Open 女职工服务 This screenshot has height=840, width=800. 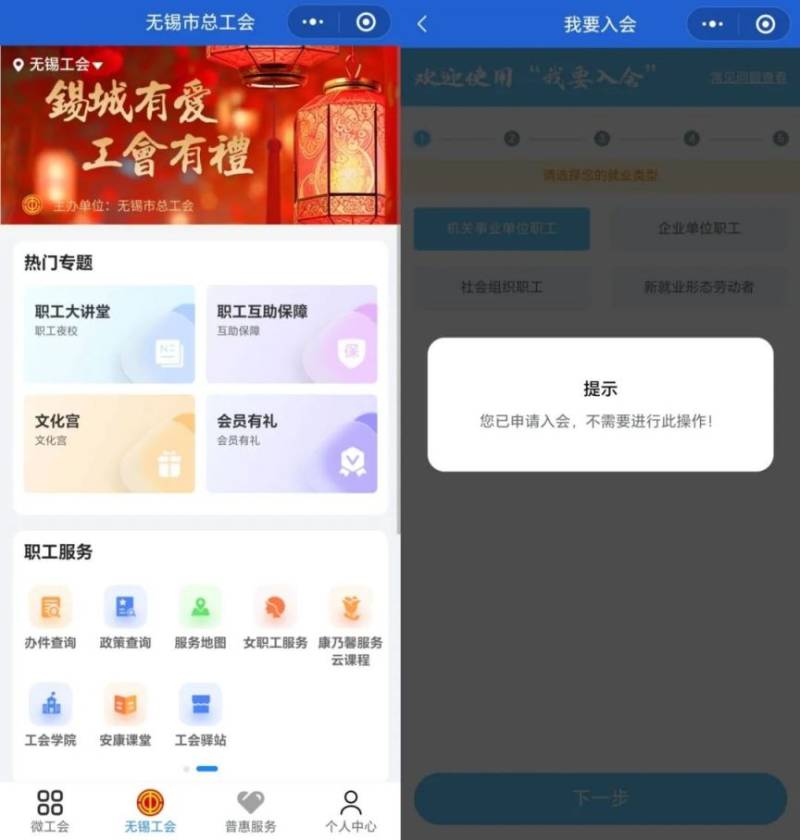pos(275,617)
